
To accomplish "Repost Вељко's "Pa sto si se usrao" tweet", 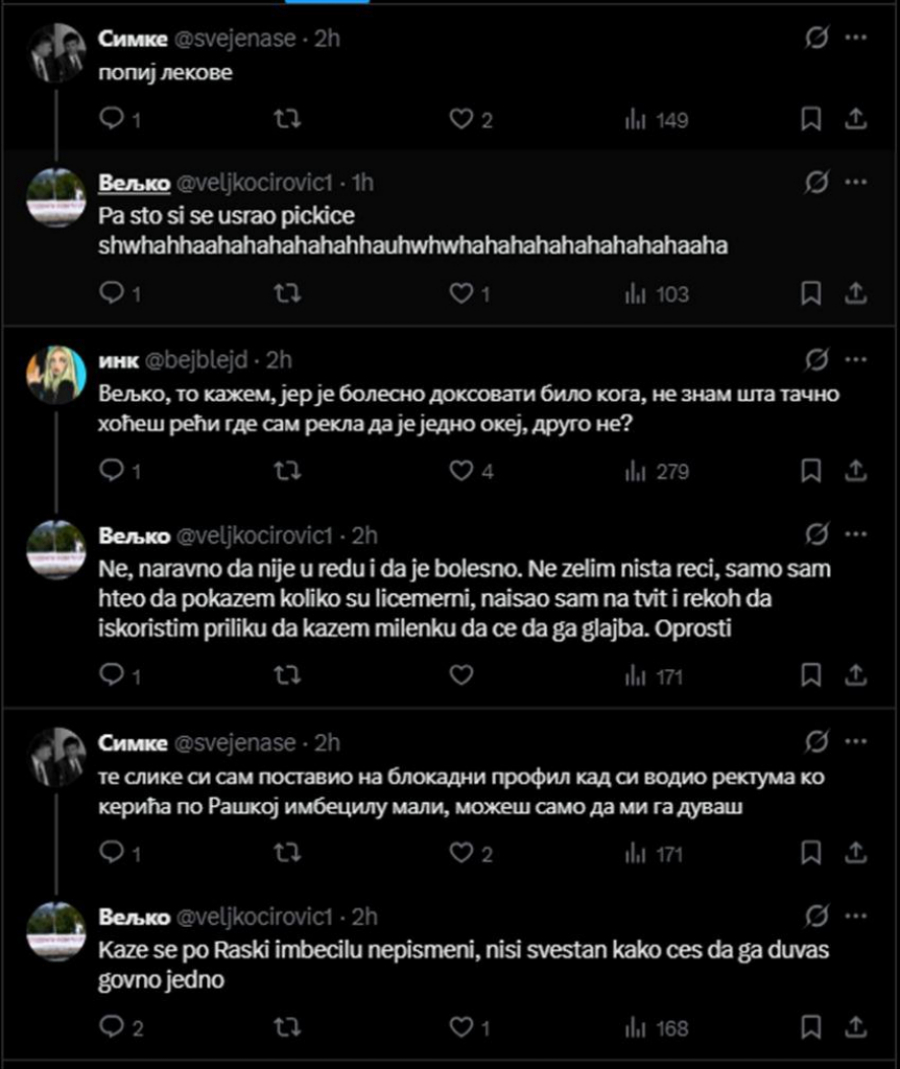I will point(287,293).
